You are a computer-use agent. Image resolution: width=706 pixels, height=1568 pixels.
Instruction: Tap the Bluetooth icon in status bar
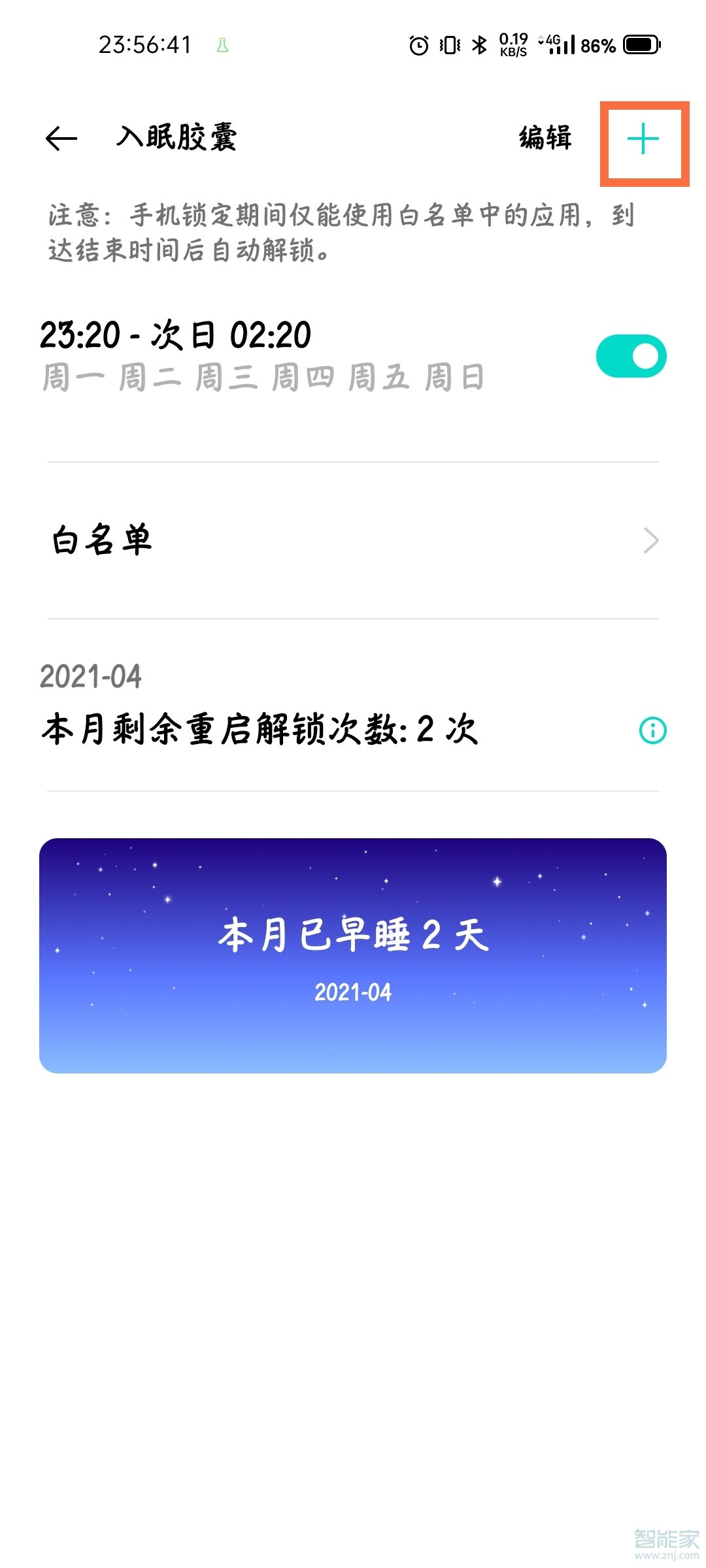point(480,44)
